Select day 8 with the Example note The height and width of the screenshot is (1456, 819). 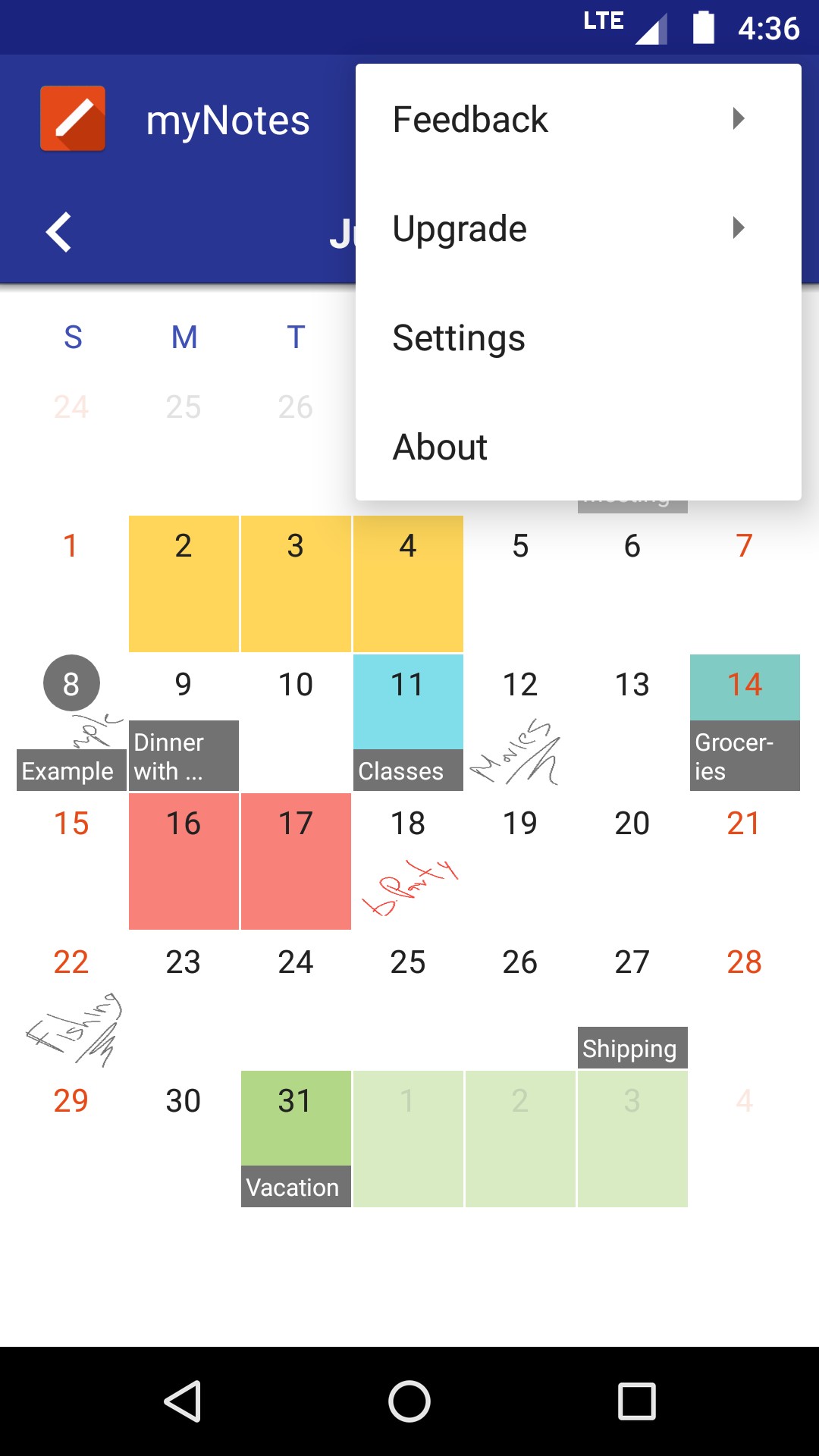coord(71,722)
